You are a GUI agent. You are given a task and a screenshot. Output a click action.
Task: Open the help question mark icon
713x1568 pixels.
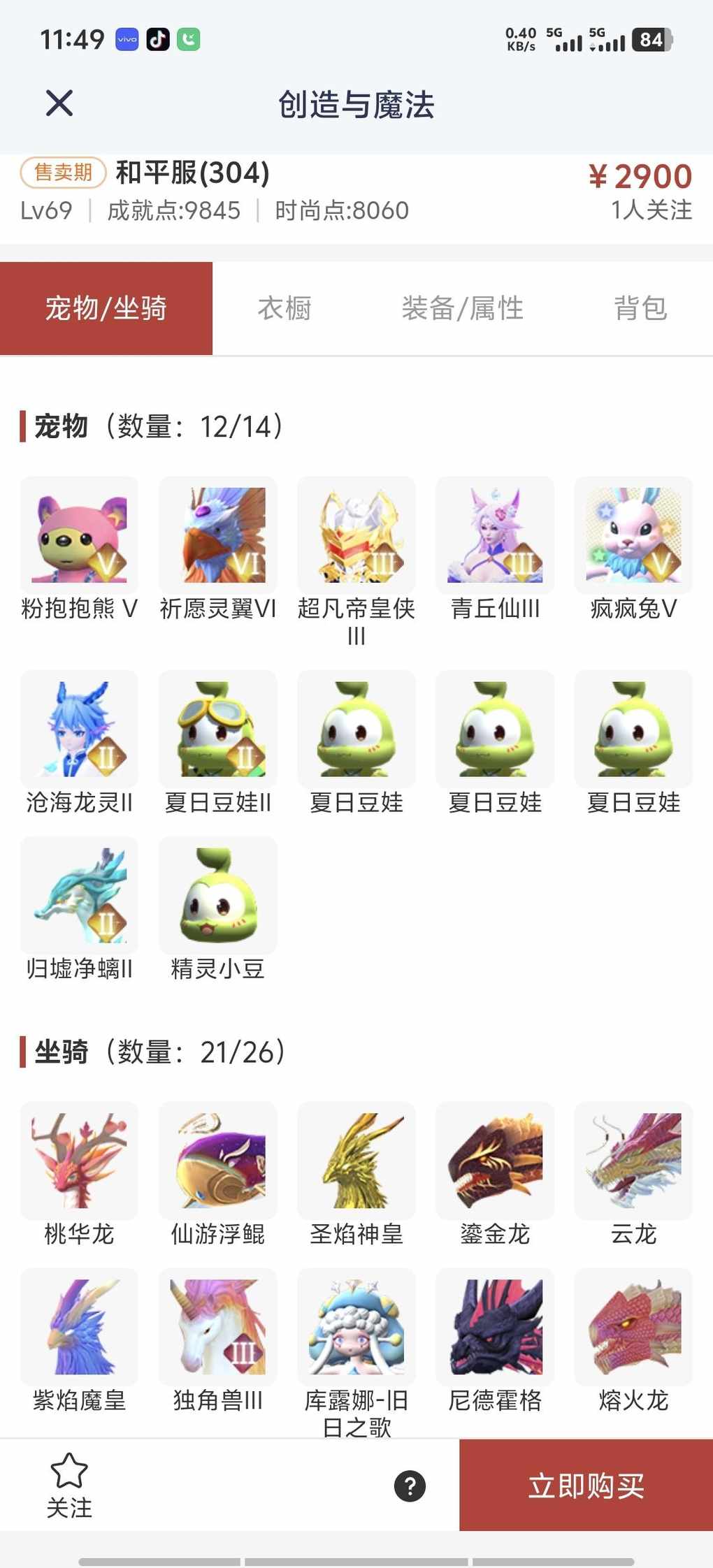pos(410,1486)
